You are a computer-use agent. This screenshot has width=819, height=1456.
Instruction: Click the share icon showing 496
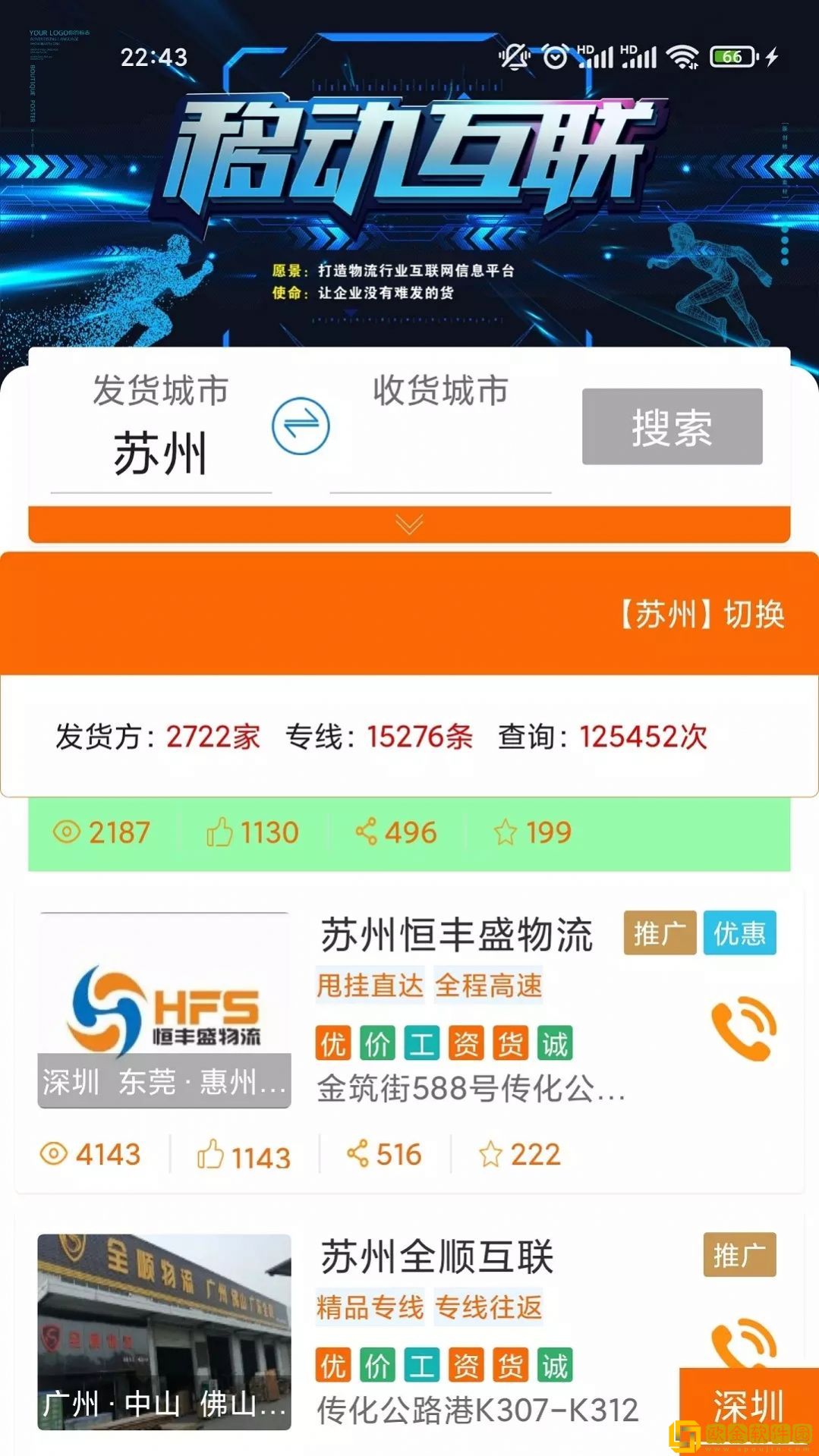(x=367, y=832)
